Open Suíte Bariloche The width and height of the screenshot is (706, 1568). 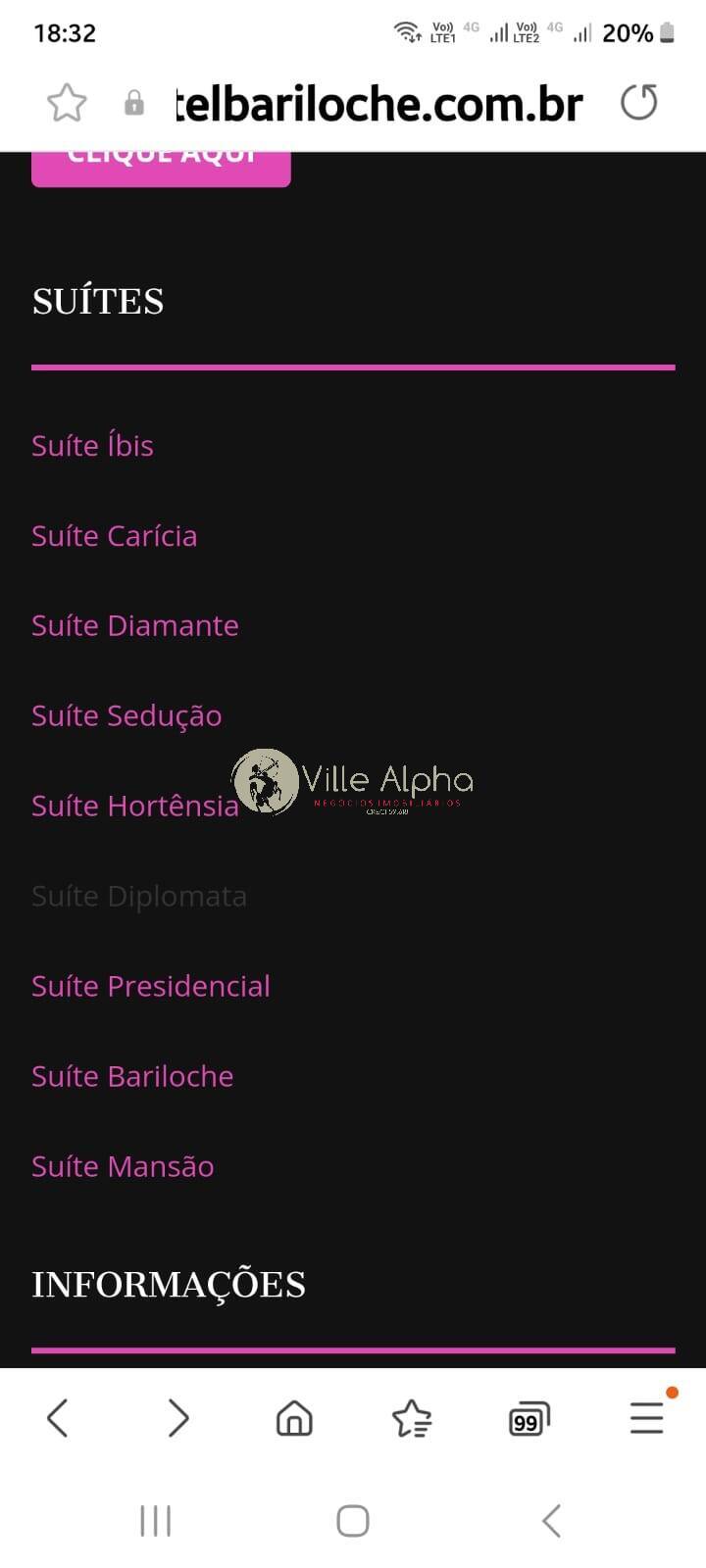[132, 1076]
